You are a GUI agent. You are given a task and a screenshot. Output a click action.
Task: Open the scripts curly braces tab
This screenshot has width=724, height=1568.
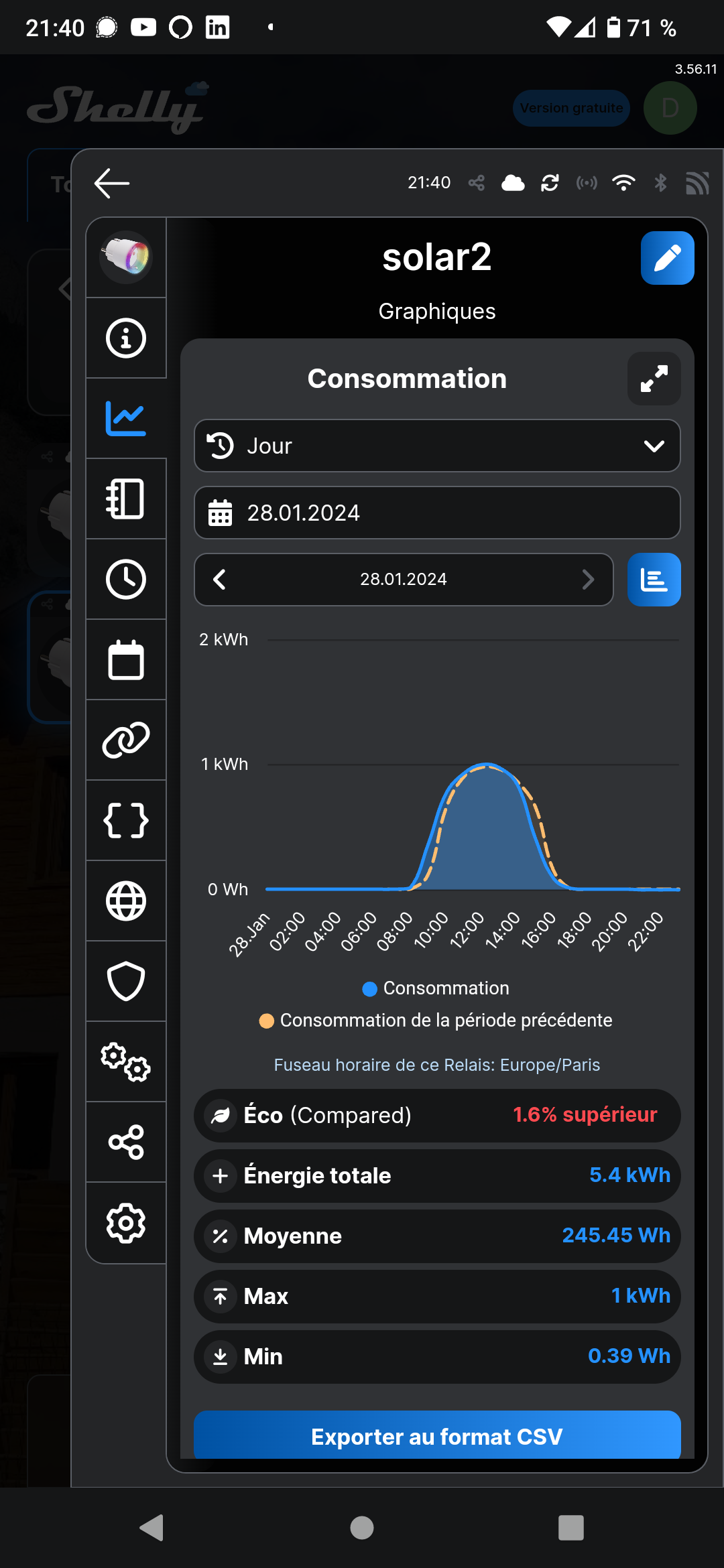[126, 820]
